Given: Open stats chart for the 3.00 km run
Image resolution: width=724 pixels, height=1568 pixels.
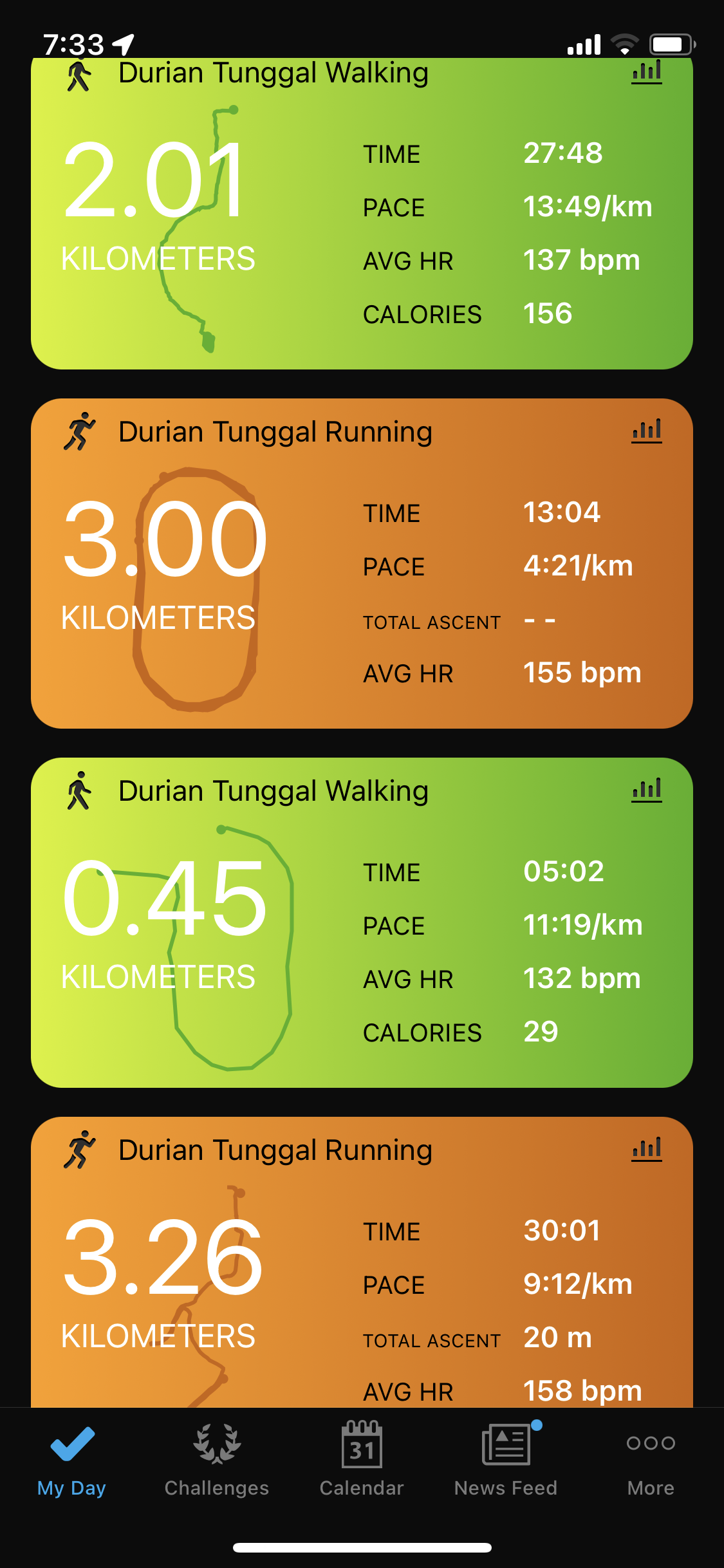Looking at the screenshot, I should 646,431.
